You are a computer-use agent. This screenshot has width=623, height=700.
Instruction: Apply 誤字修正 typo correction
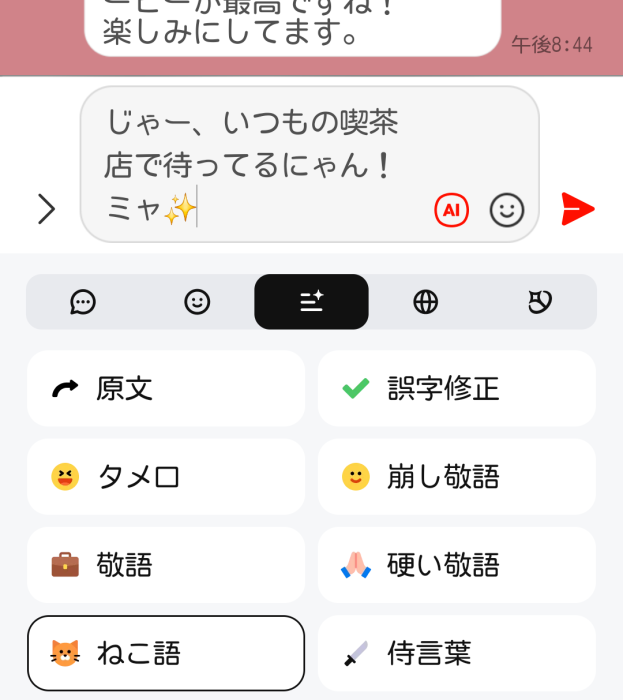457,388
